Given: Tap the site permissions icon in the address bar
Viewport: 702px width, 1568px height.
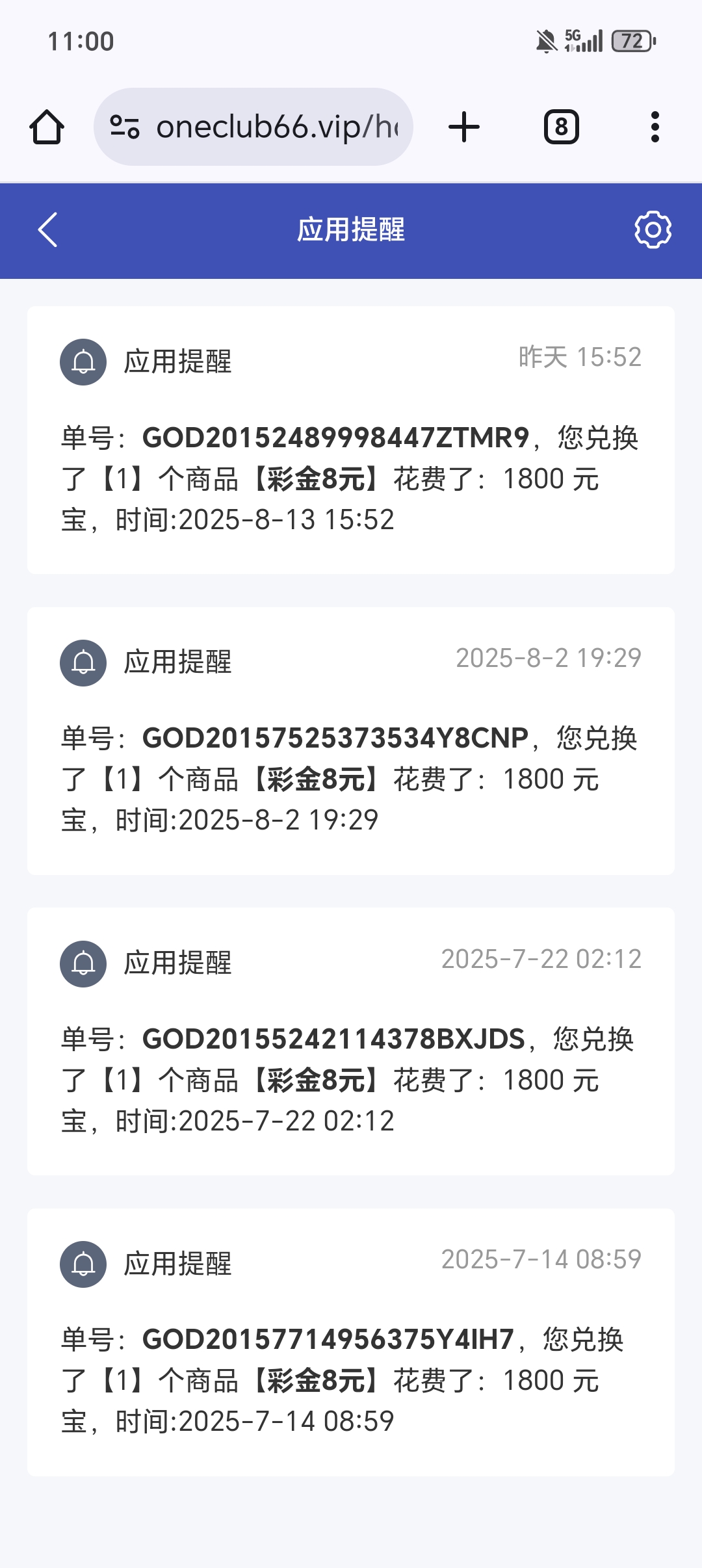Looking at the screenshot, I should point(125,126).
